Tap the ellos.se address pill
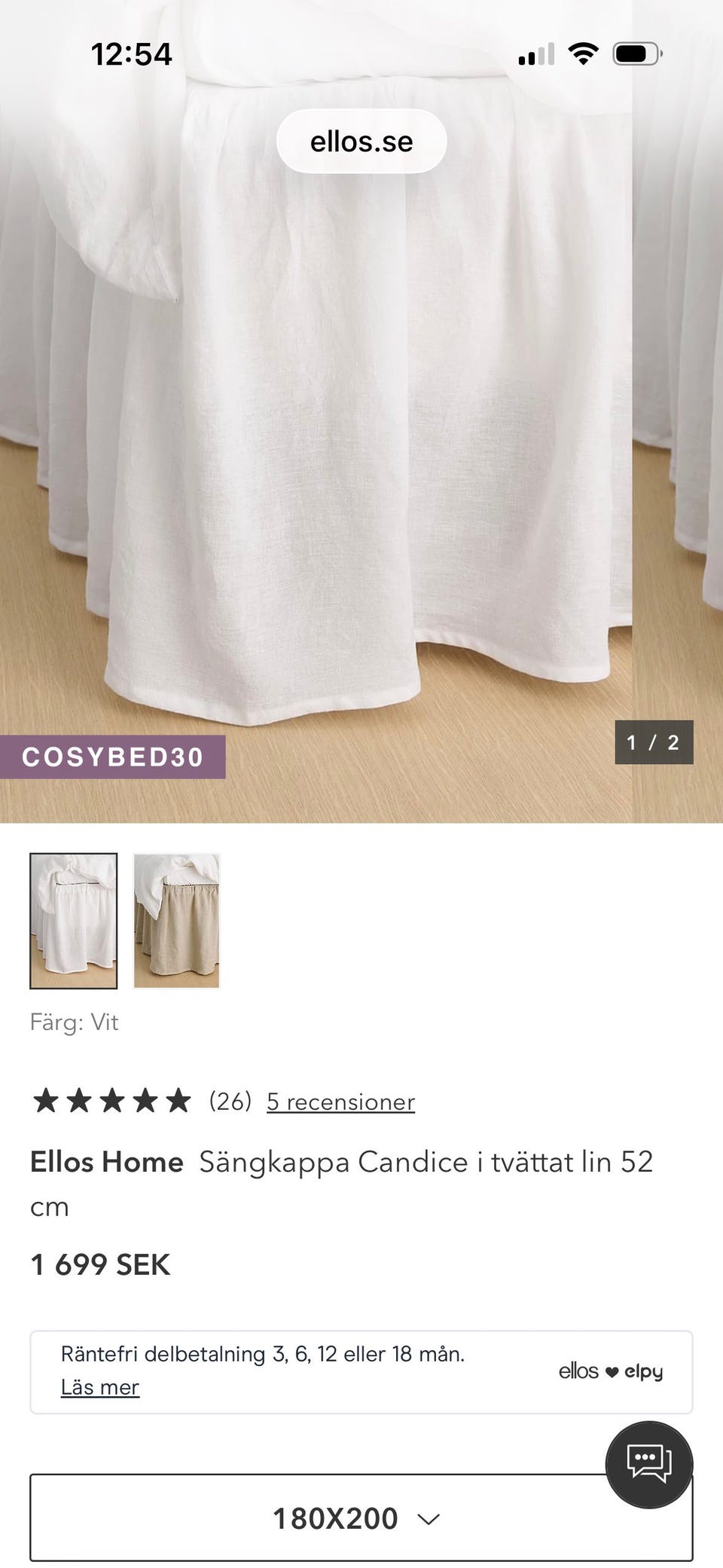Screen dimensions: 723x1568 [361, 142]
